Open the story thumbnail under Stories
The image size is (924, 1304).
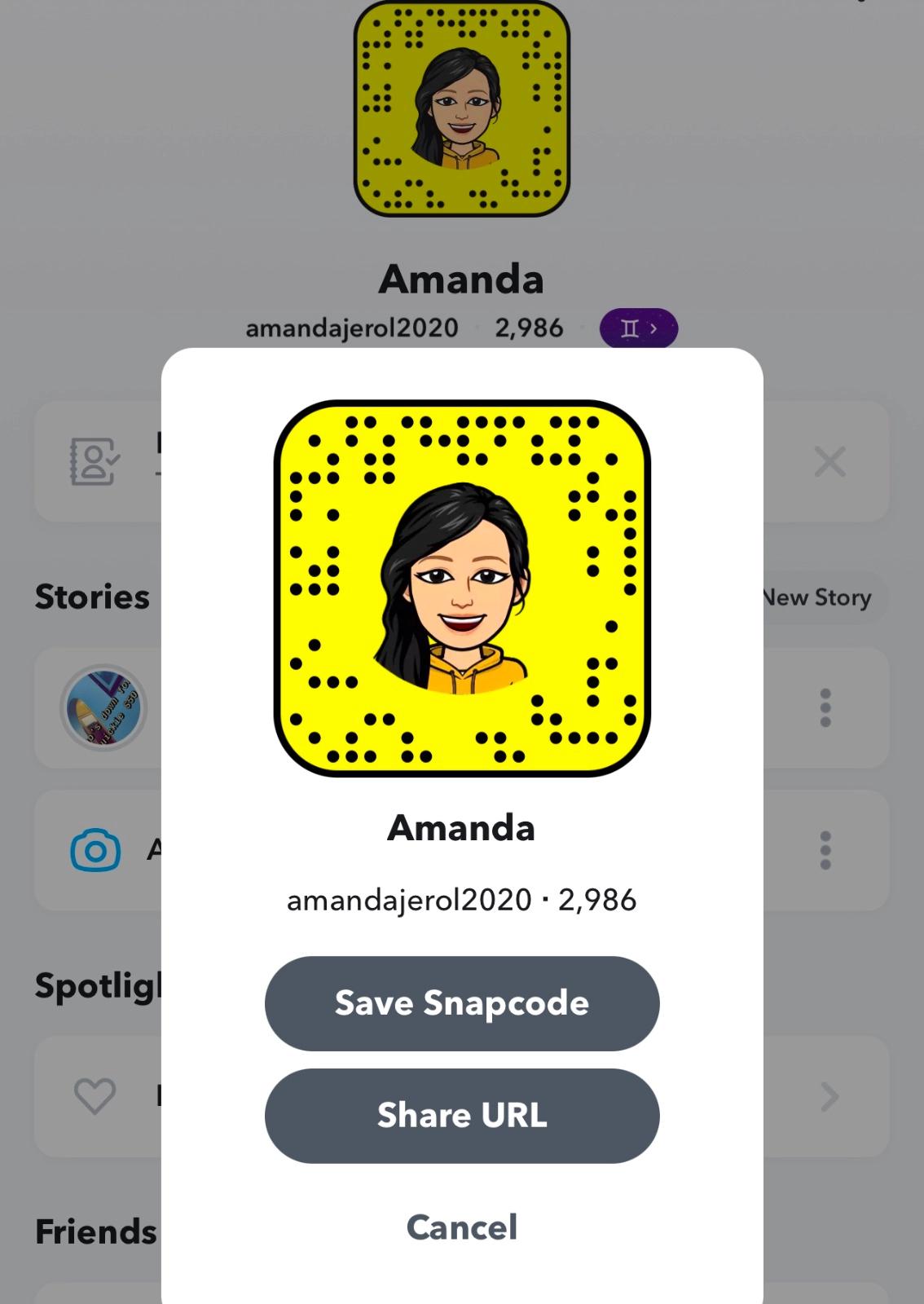pos(103,707)
